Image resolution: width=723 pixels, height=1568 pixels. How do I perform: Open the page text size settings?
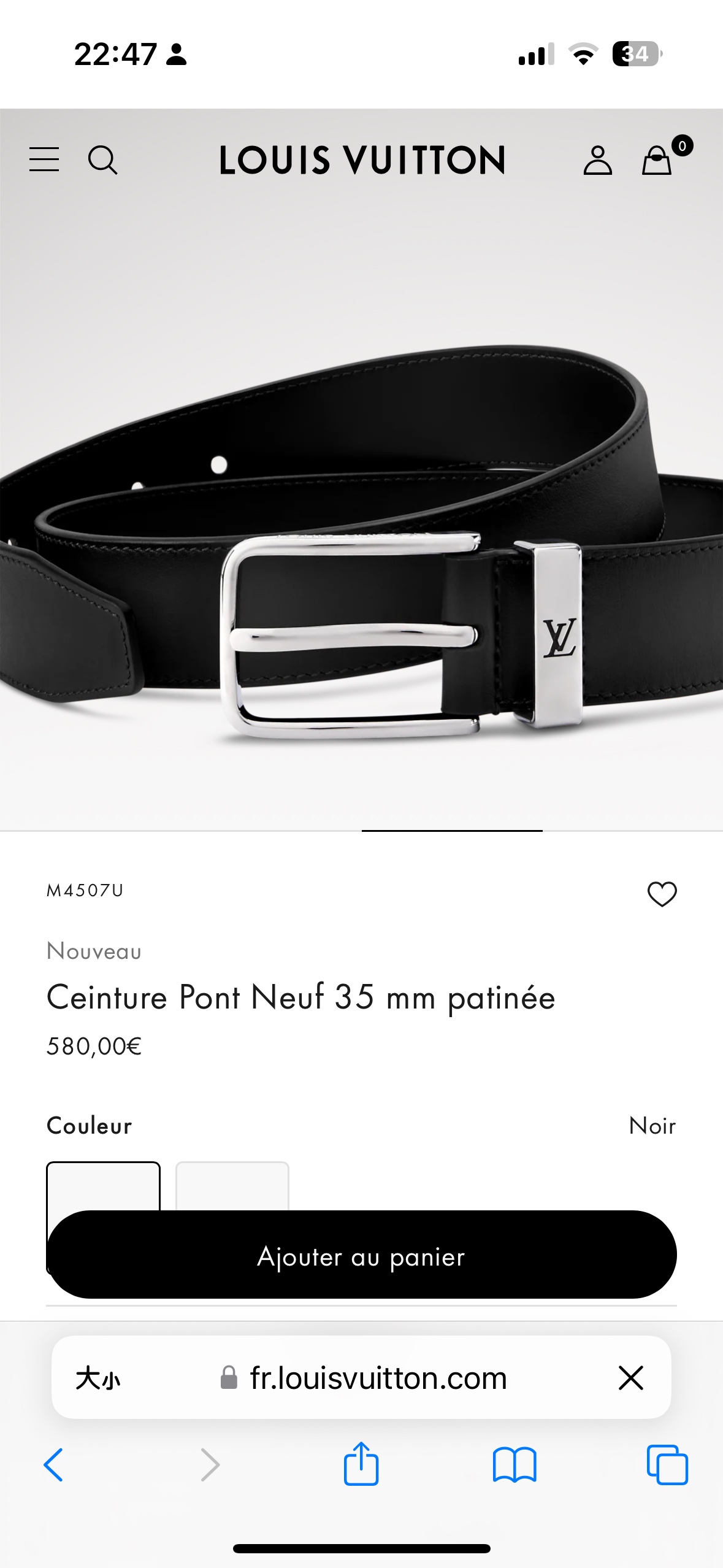click(x=98, y=1378)
